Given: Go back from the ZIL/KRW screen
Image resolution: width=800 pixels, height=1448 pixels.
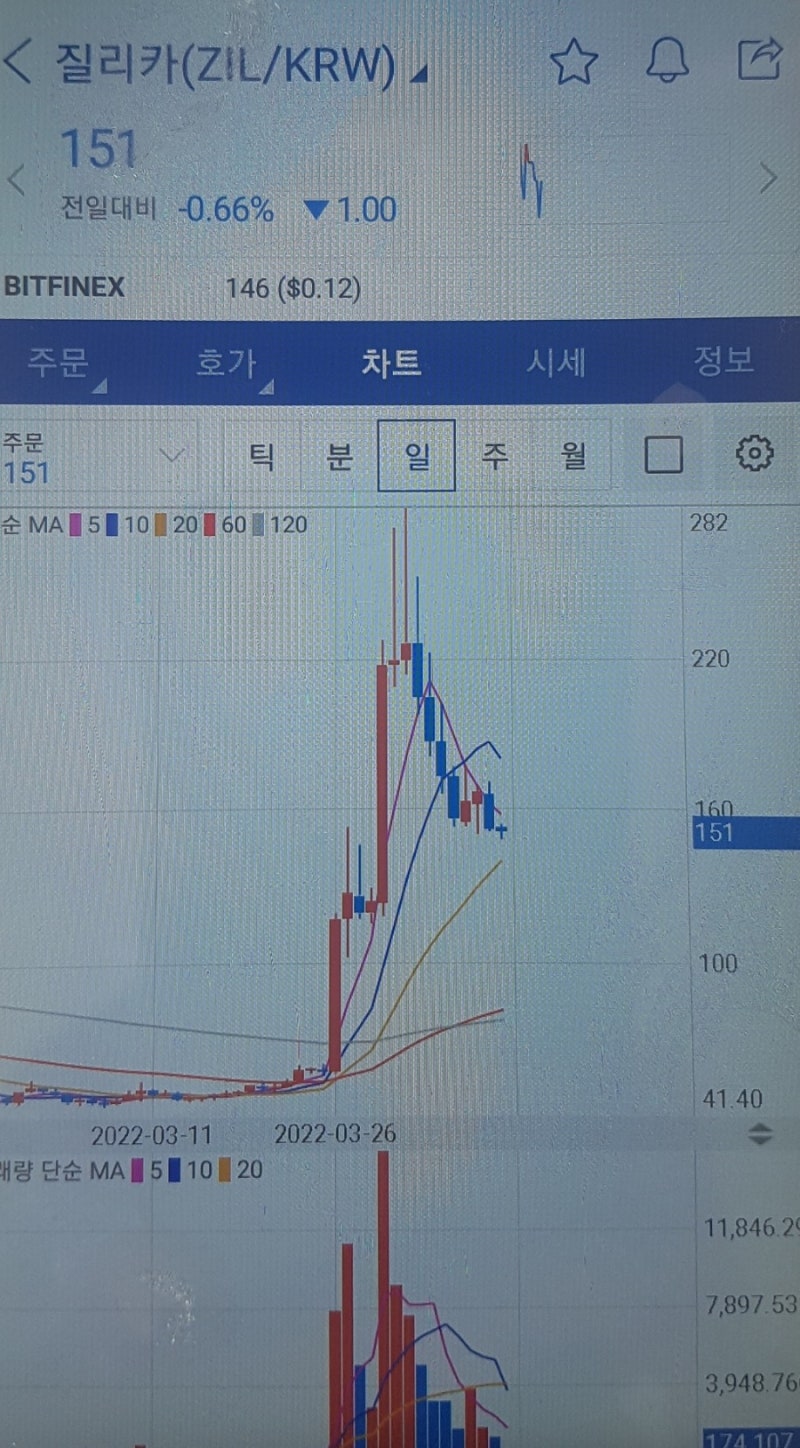Looking at the screenshot, I should (18, 62).
